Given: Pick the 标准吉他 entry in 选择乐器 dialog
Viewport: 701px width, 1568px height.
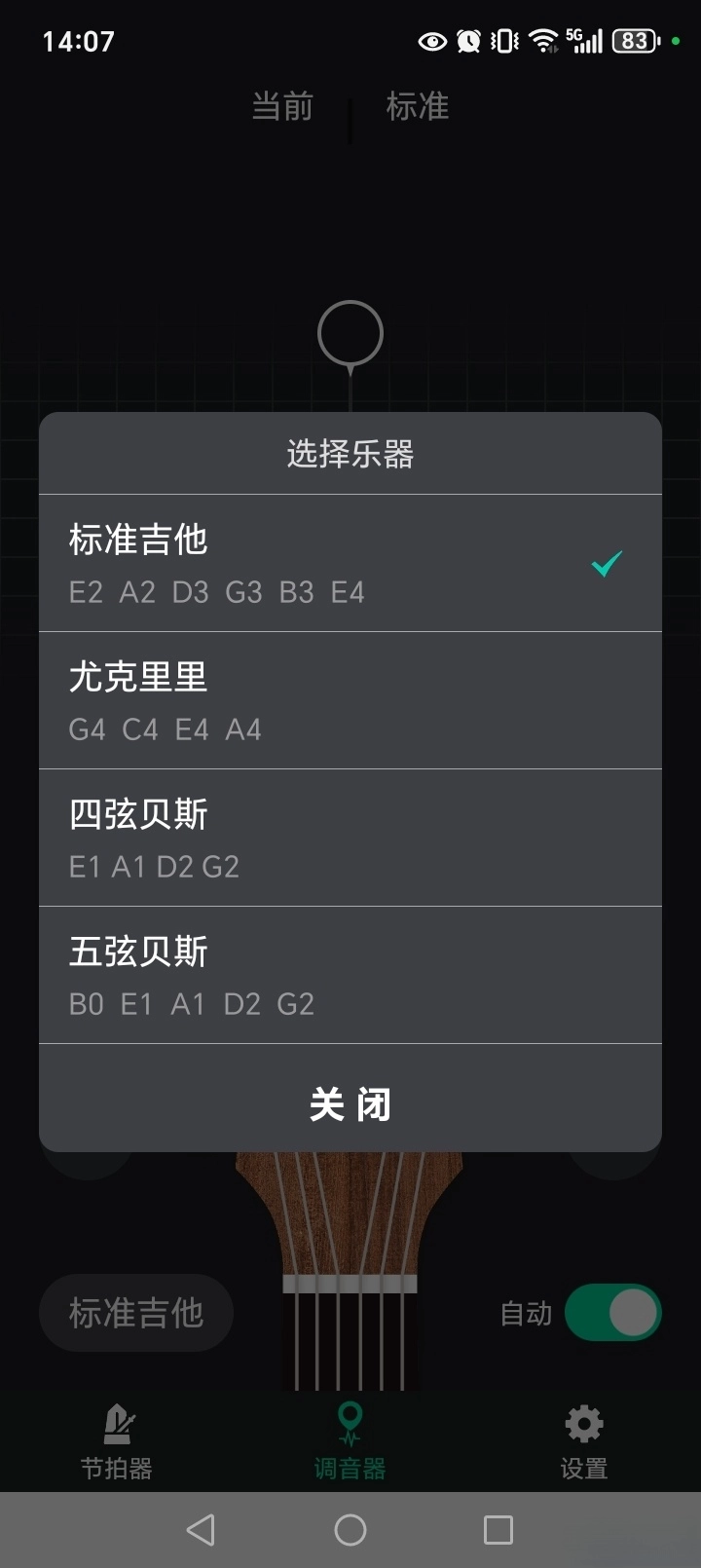Looking at the screenshot, I should 350,563.
